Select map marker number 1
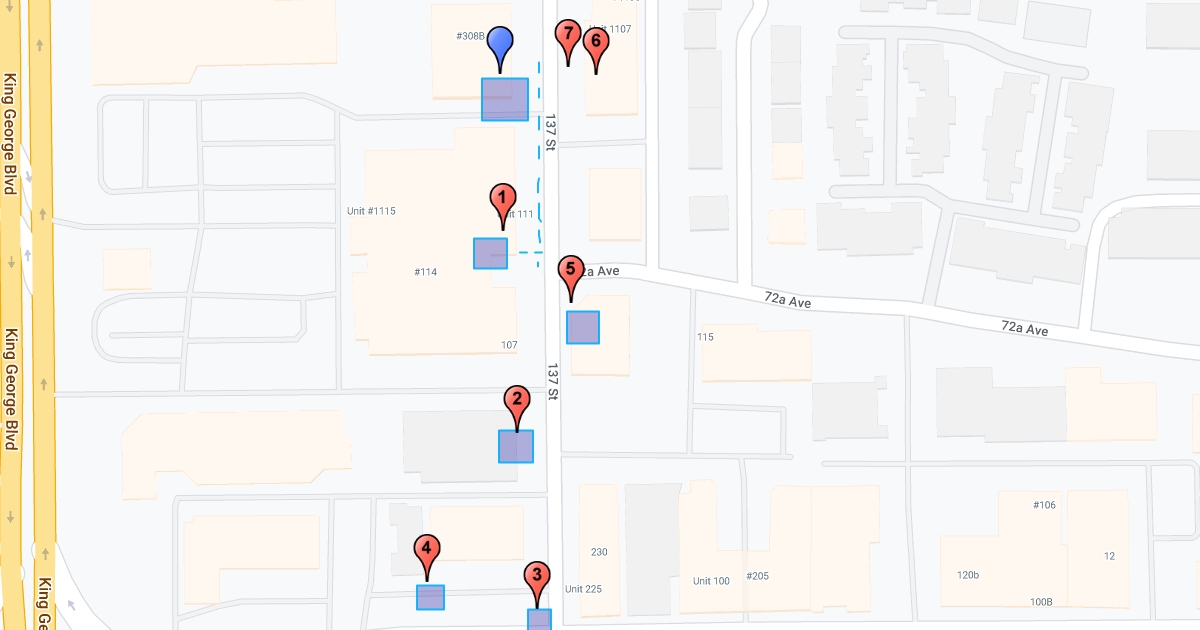Image resolution: width=1200 pixels, height=630 pixels. (502, 200)
